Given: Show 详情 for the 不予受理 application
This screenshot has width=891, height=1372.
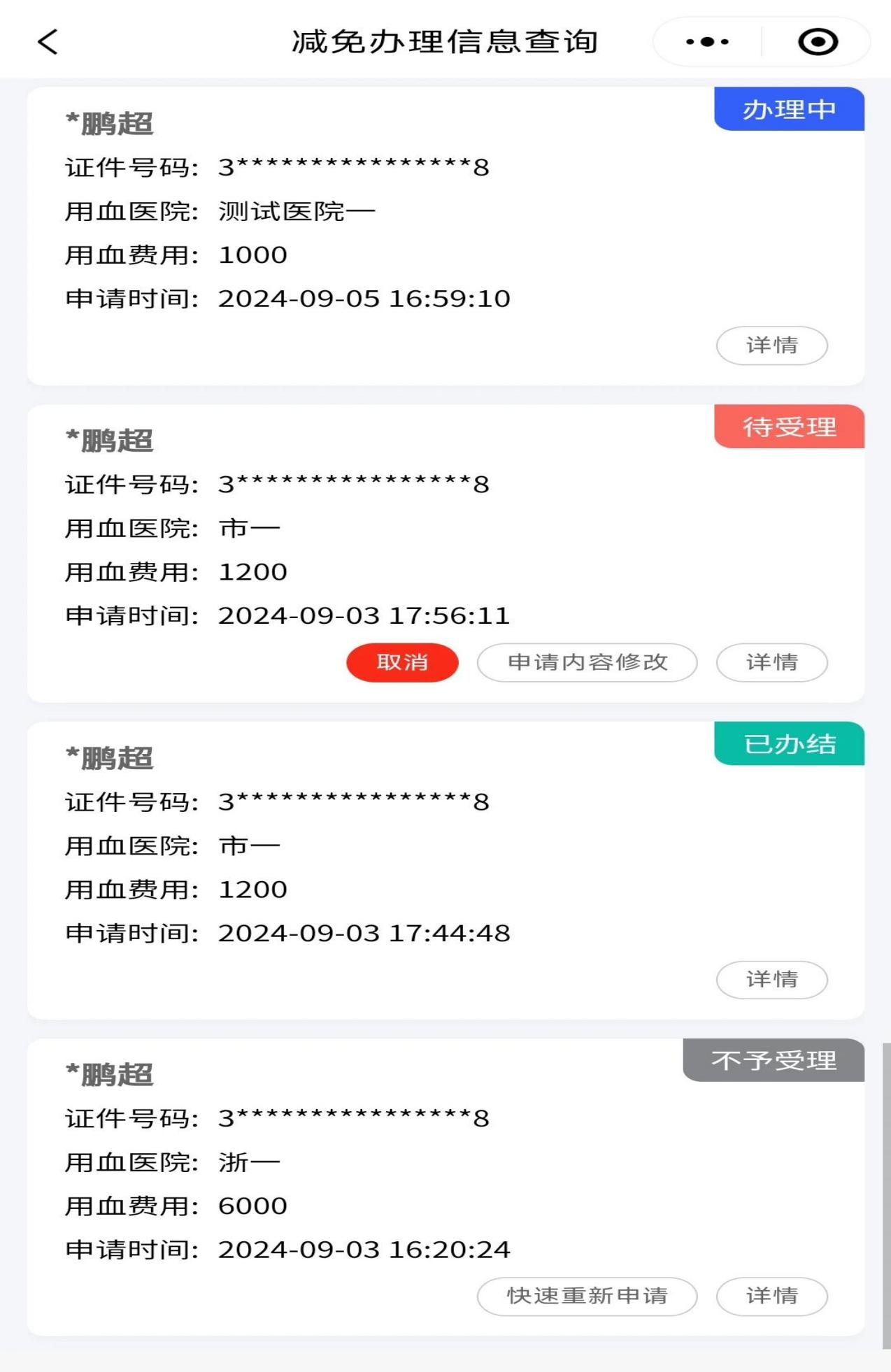Looking at the screenshot, I should coord(771,1296).
